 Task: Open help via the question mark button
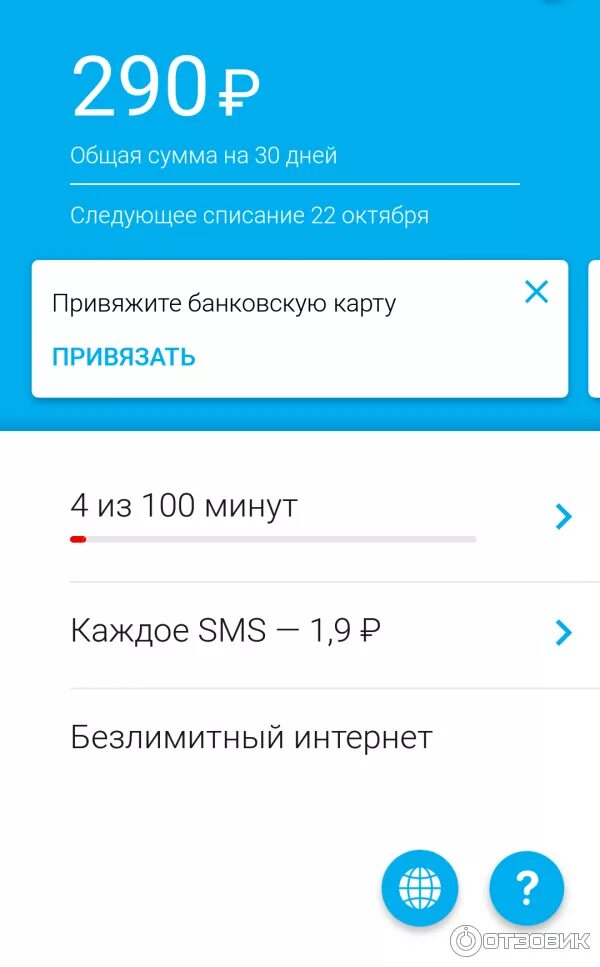[527, 888]
